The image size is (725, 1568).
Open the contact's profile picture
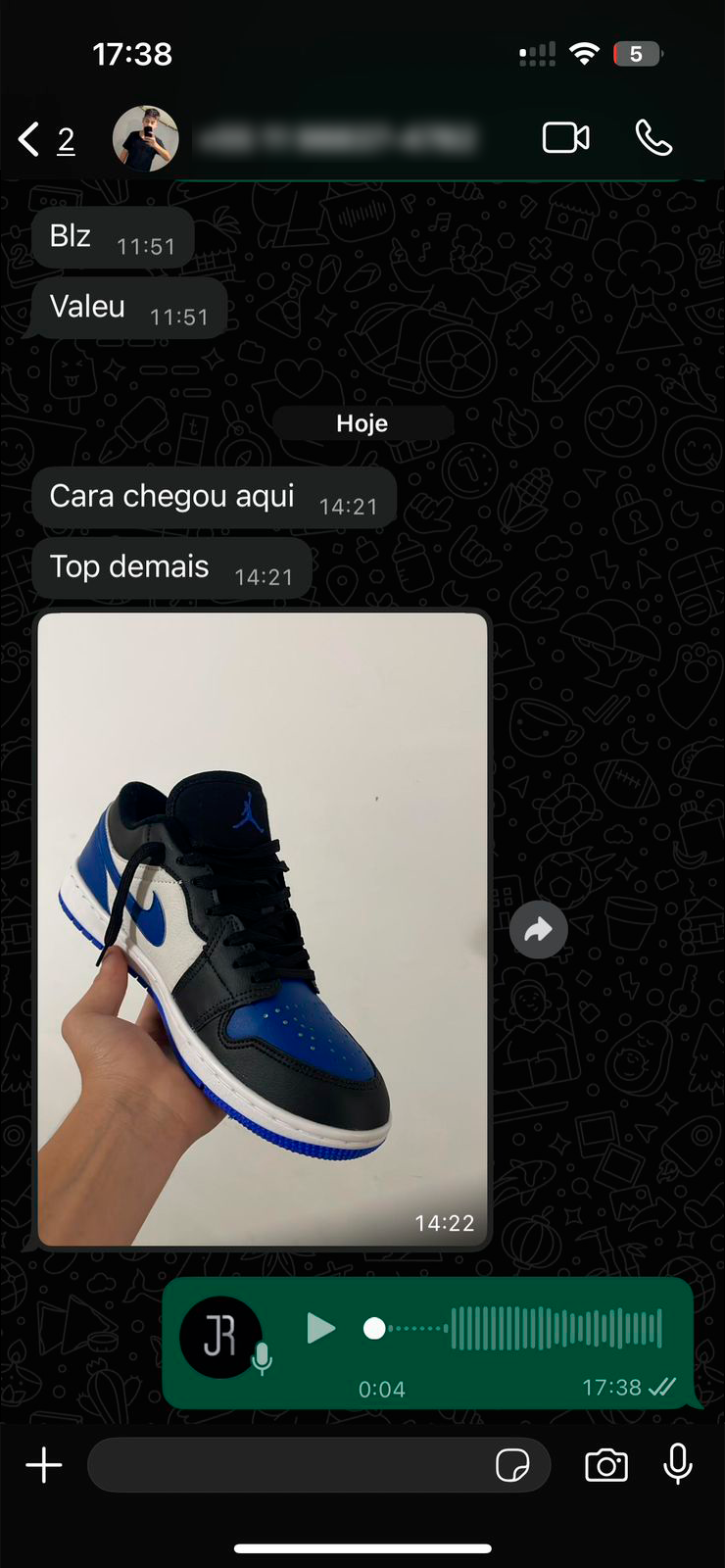[x=145, y=139]
